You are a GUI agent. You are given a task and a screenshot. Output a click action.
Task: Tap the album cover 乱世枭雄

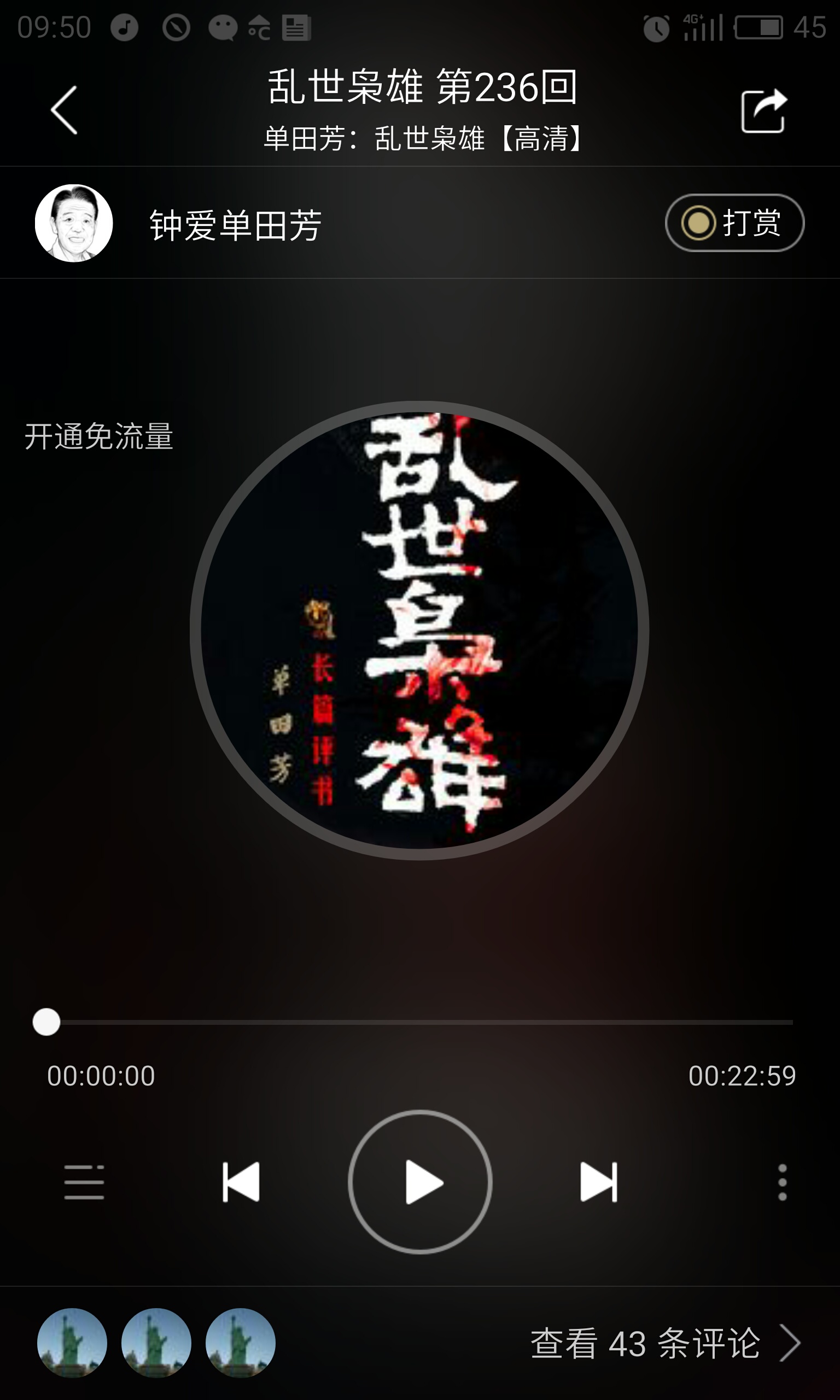point(419,631)
